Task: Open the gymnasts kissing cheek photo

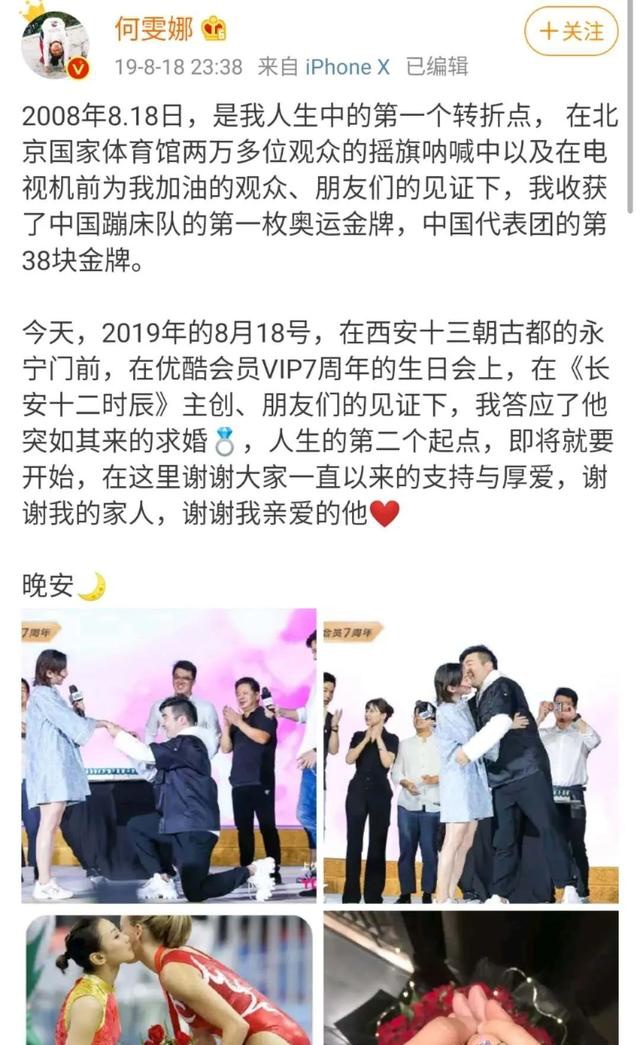Action: click(169, 978)
